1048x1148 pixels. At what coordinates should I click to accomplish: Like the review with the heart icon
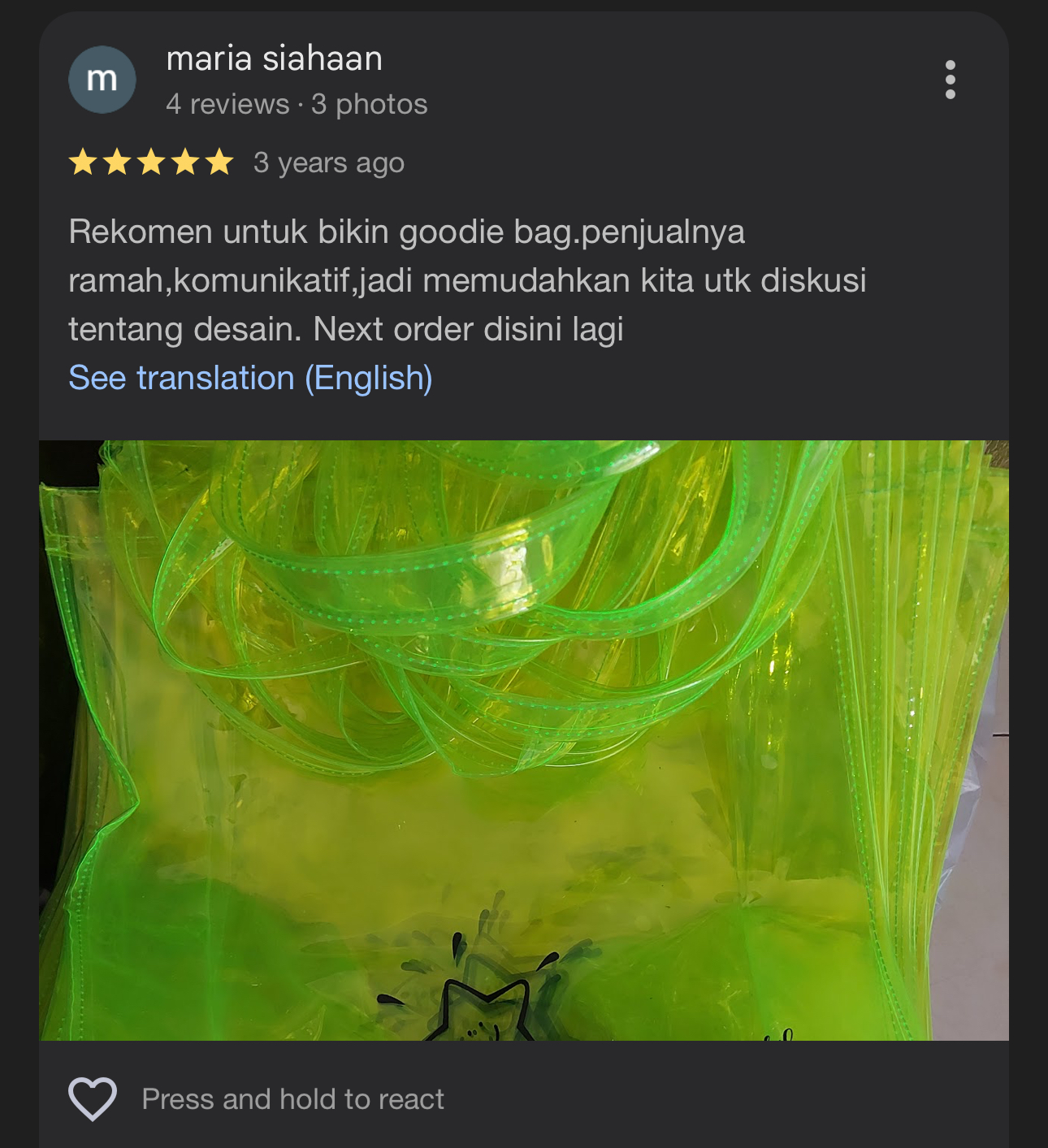point(93,1098)
